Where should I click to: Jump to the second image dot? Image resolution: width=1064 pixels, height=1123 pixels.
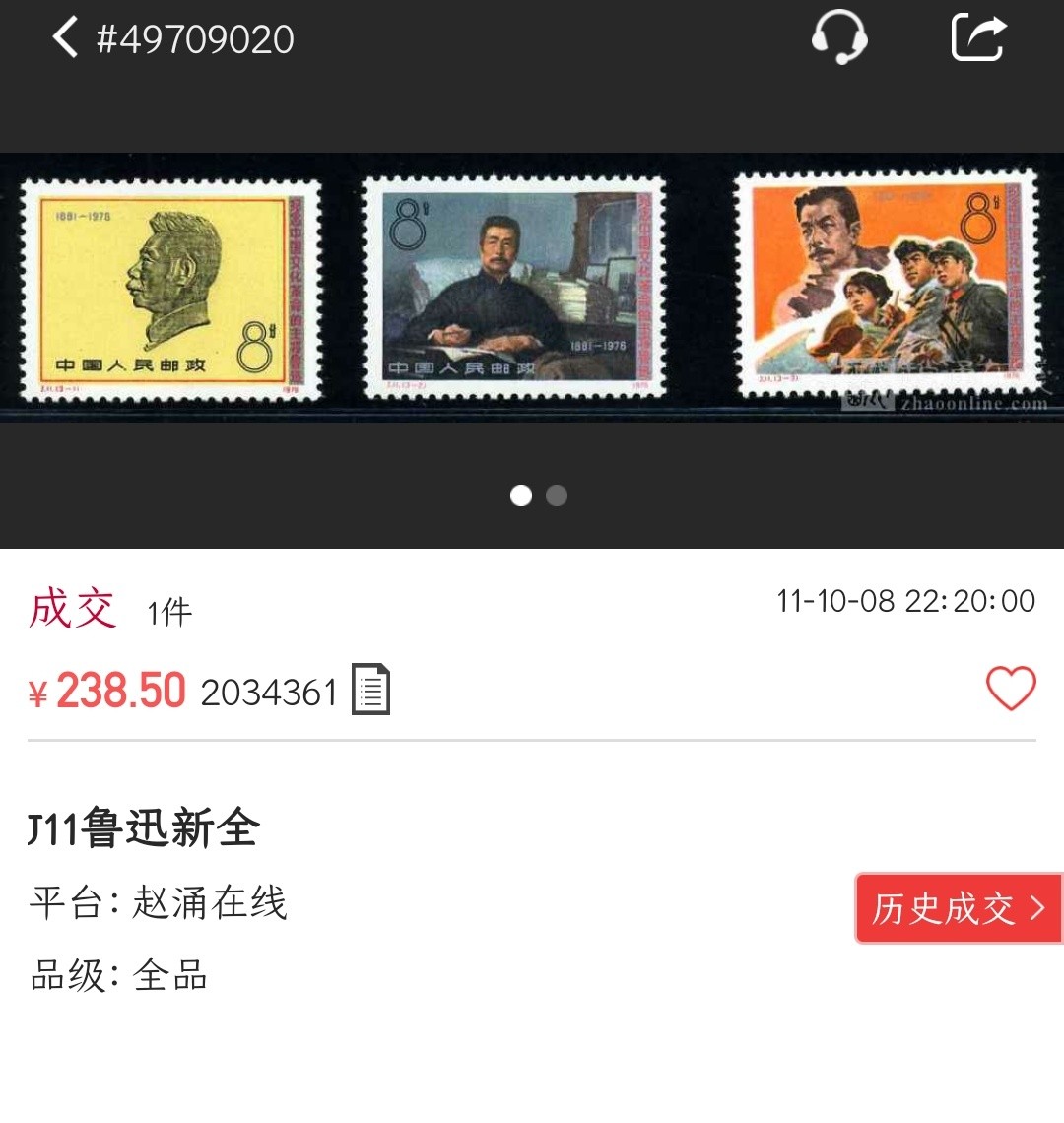(557, 495)
